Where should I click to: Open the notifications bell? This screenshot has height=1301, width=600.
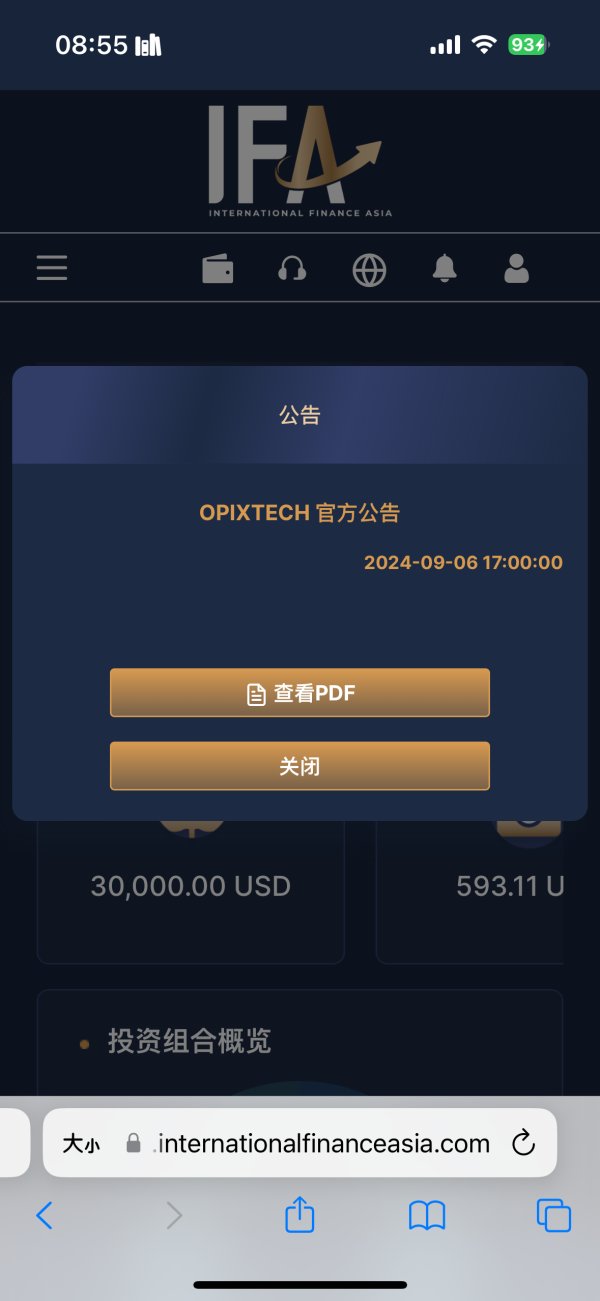point(444,268)
